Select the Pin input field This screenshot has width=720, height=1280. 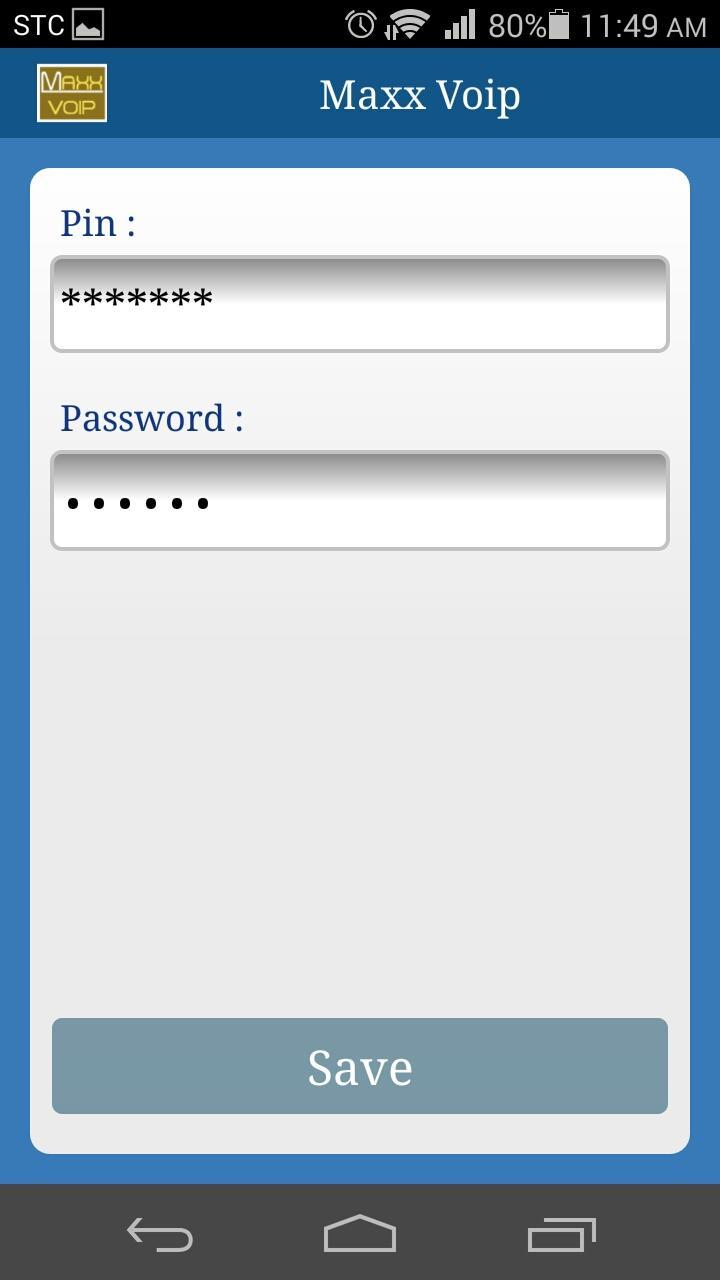coord(359,303)
